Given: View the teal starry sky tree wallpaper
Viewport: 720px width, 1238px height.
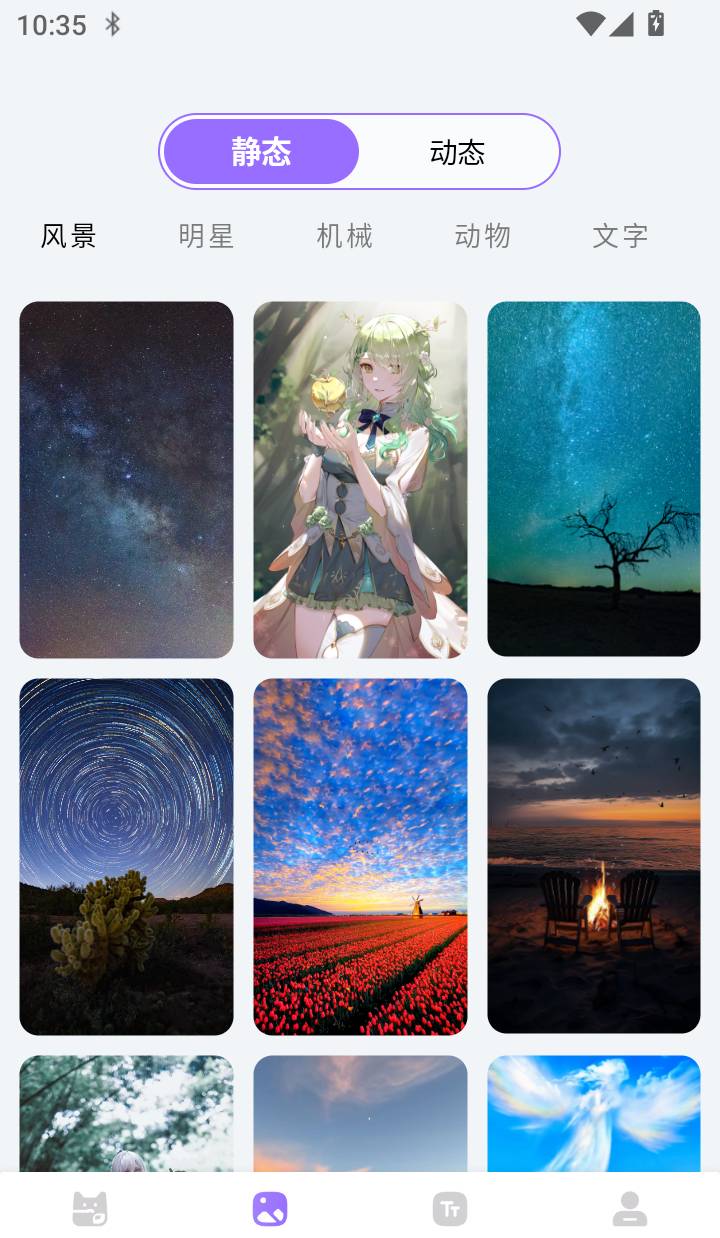Looking at the screenshot, I should (594, 479).
